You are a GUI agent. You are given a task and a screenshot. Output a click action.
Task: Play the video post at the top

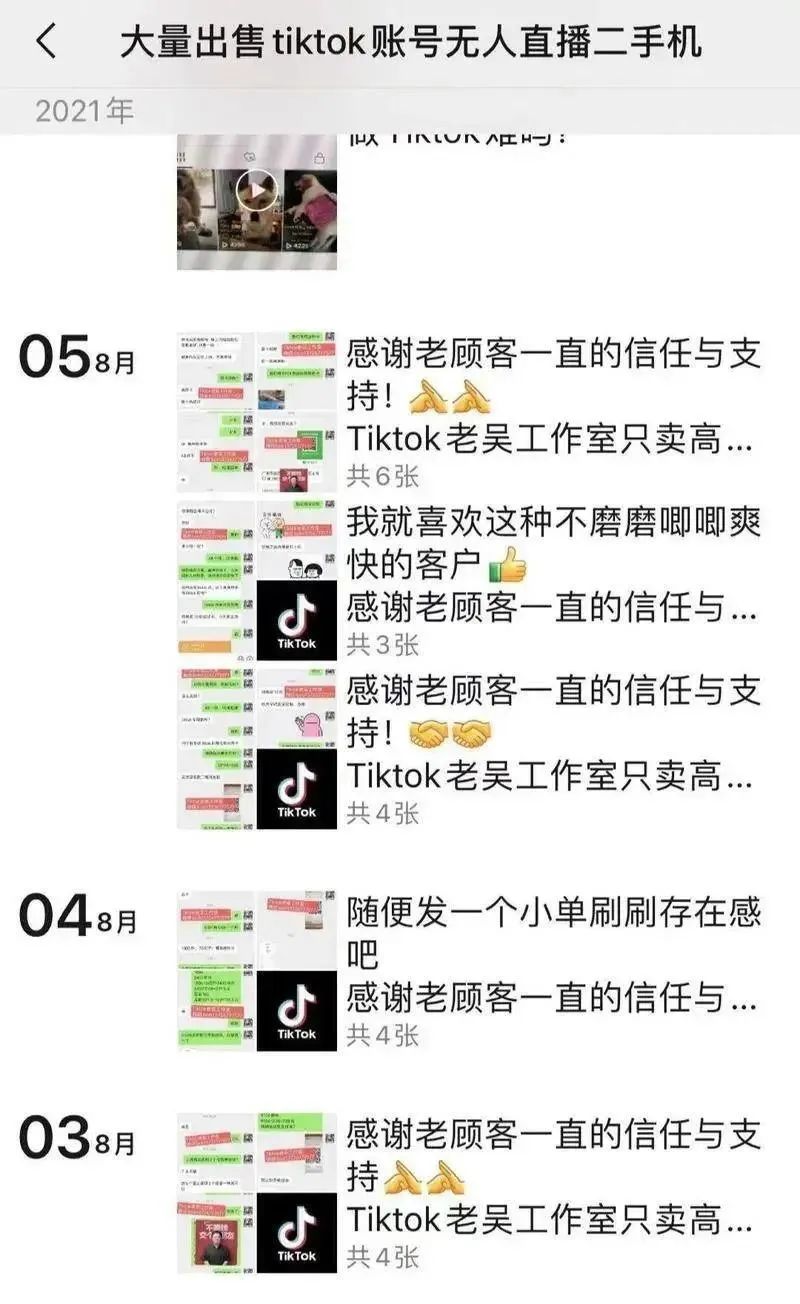[257, 190]
